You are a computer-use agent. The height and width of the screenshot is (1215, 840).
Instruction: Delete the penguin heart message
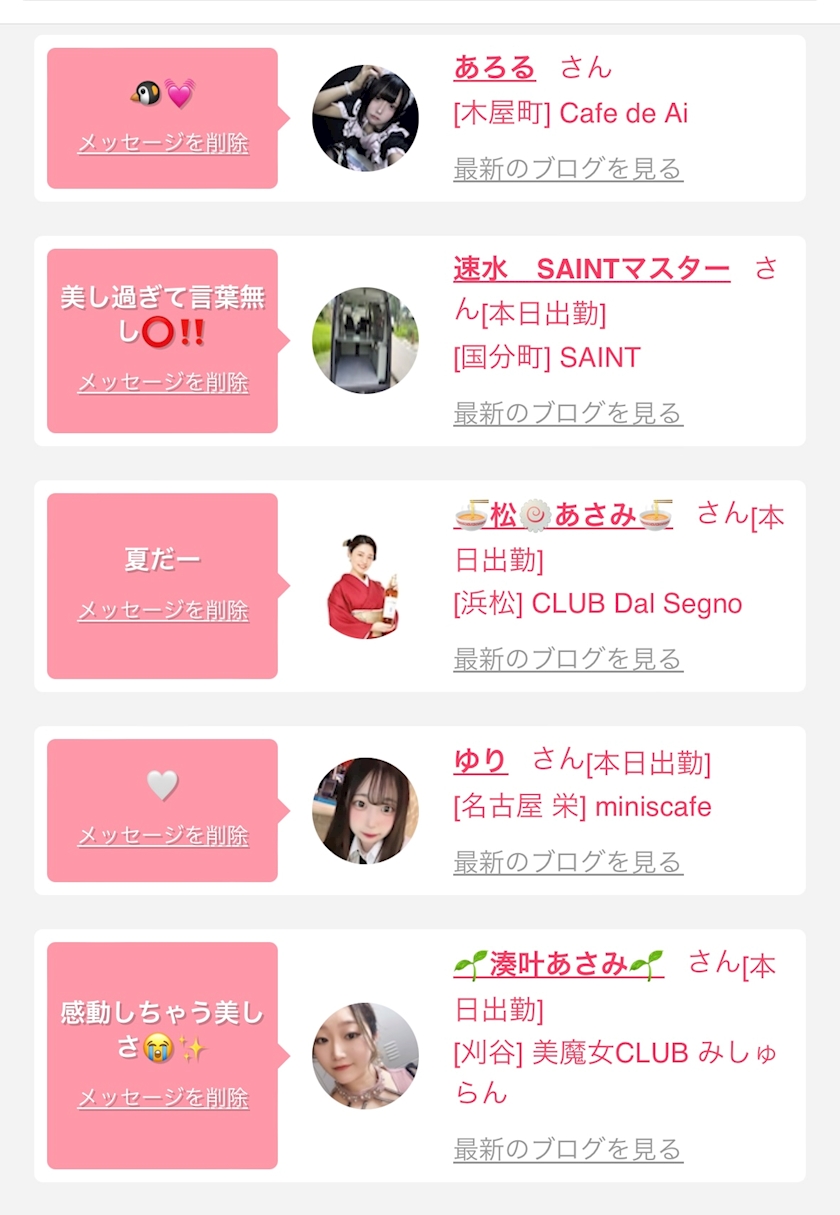(x=163, y=143)
